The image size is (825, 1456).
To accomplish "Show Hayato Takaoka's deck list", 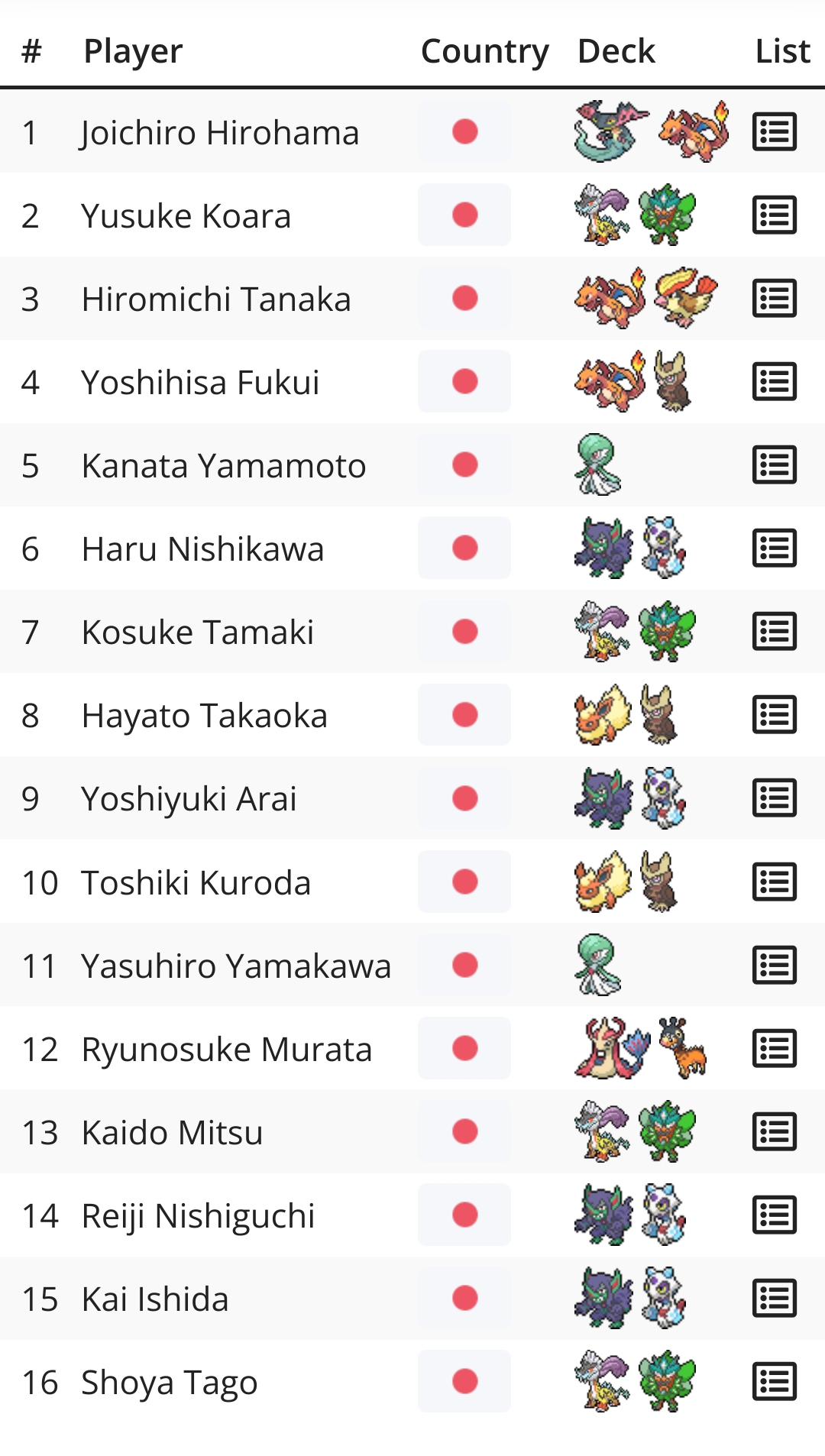I will coord(775,715).
